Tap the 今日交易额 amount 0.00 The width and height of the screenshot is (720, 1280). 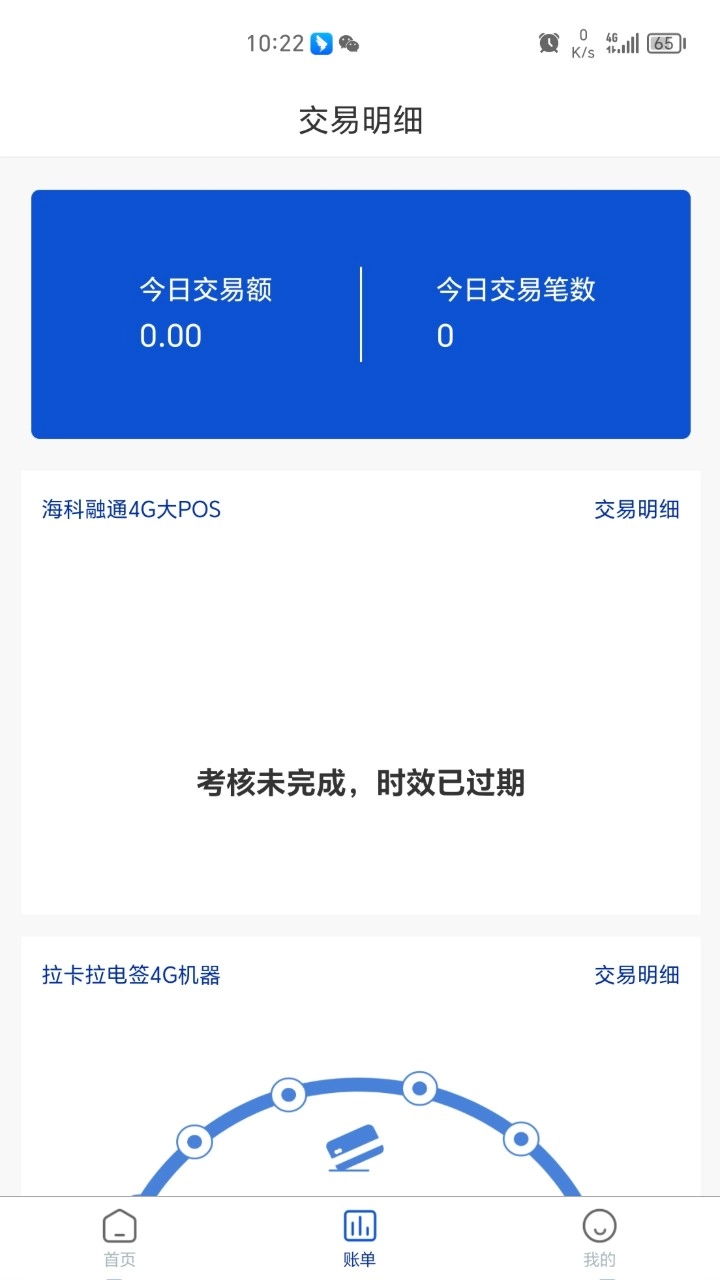coord(171,336)
